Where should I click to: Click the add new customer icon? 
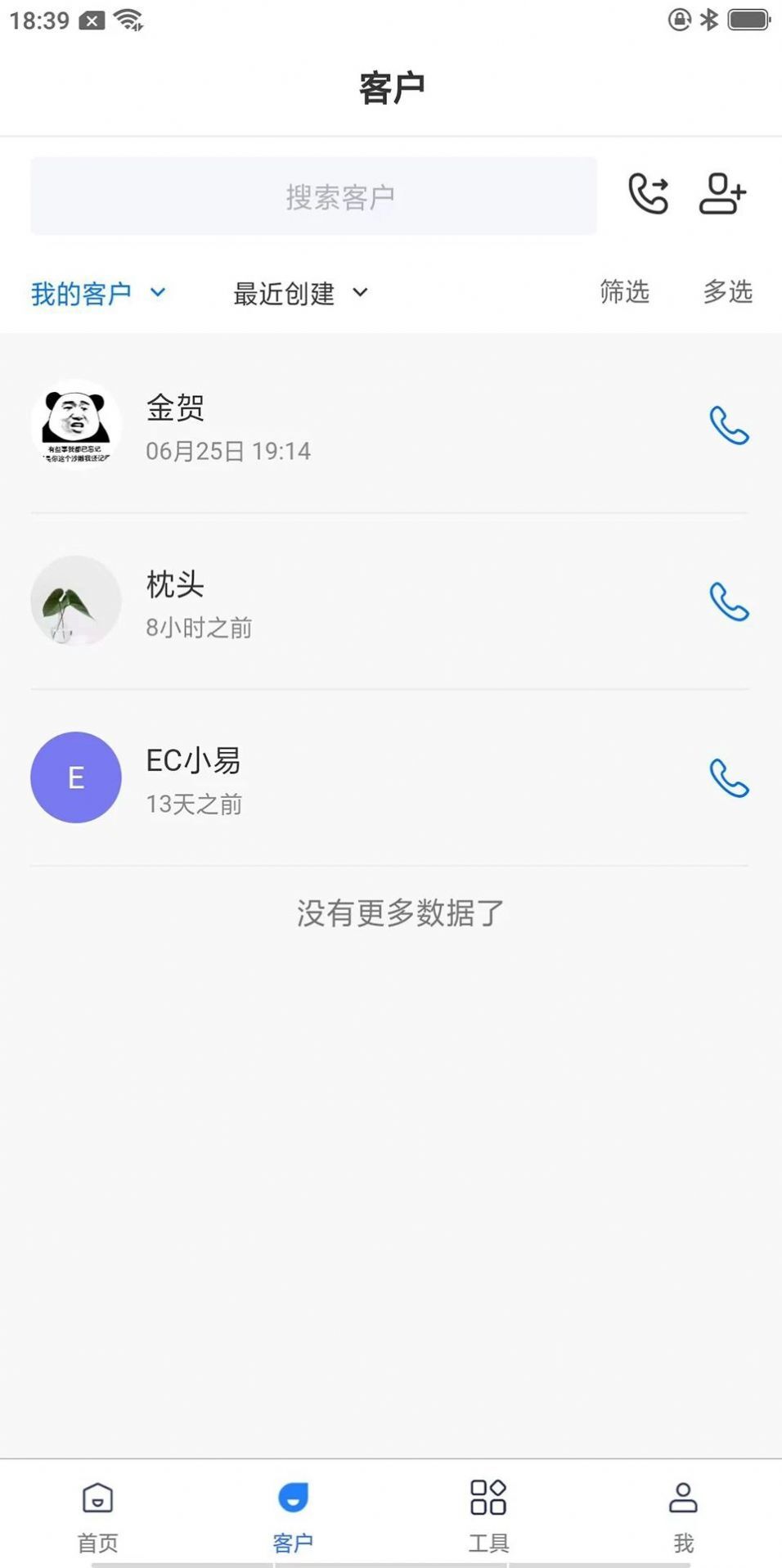coord(723,195)
